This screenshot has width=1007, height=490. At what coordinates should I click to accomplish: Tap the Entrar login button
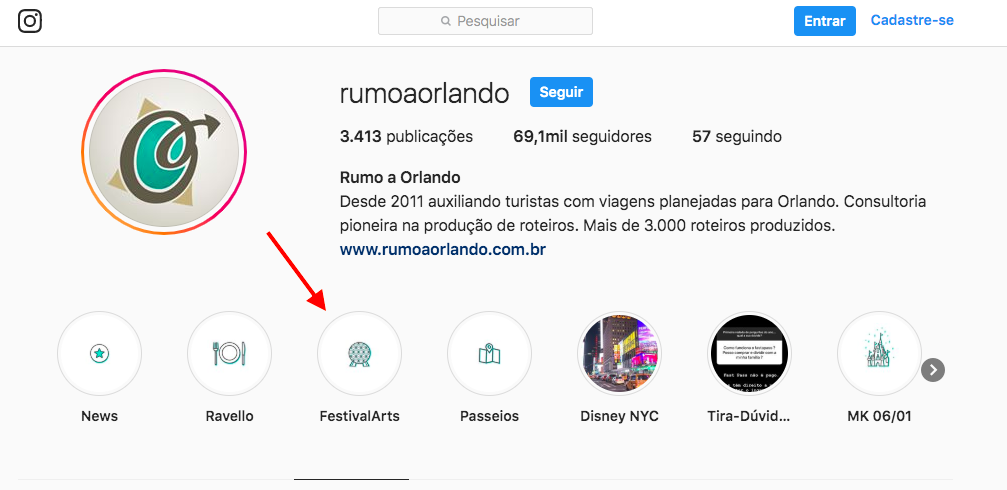point(824,21)
